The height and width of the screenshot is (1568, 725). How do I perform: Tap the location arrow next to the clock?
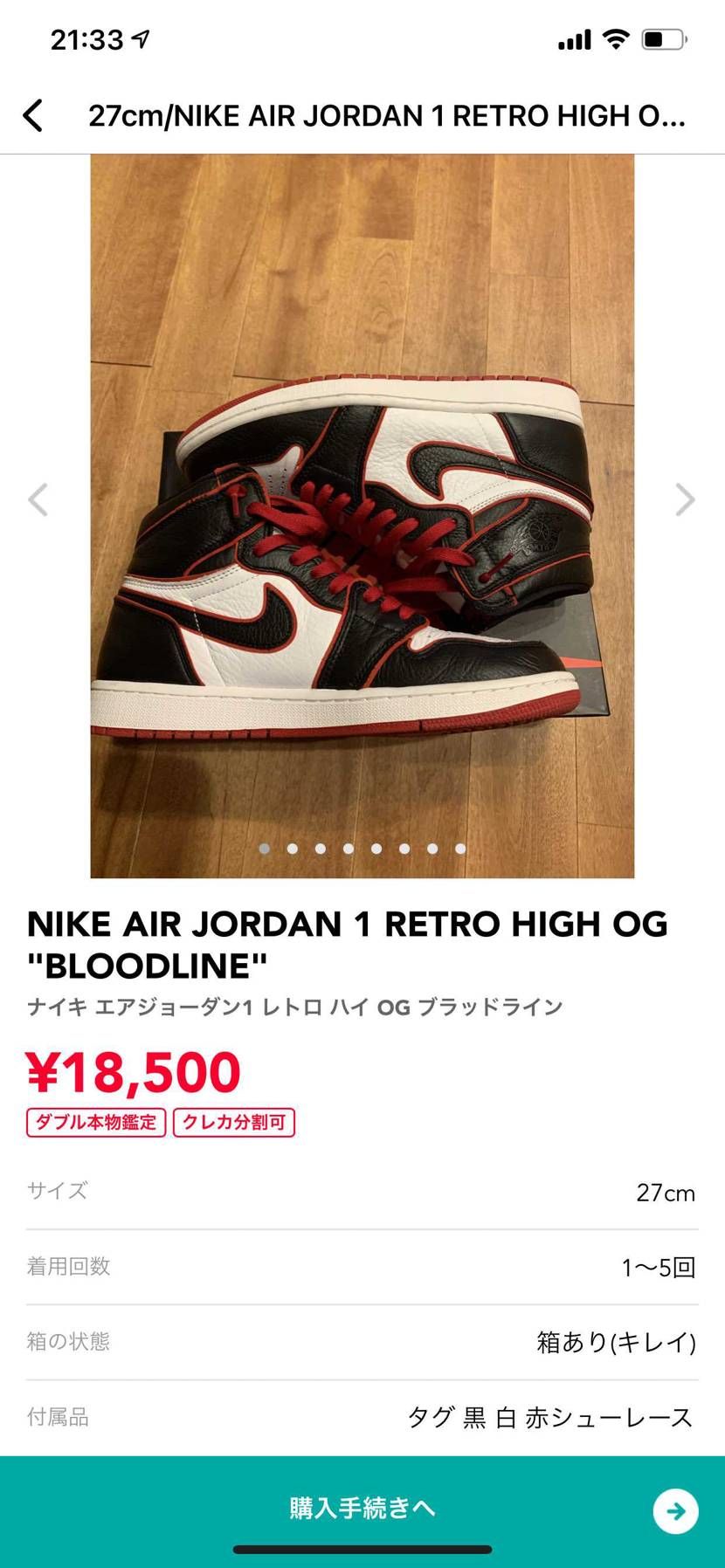click(140, 38)
